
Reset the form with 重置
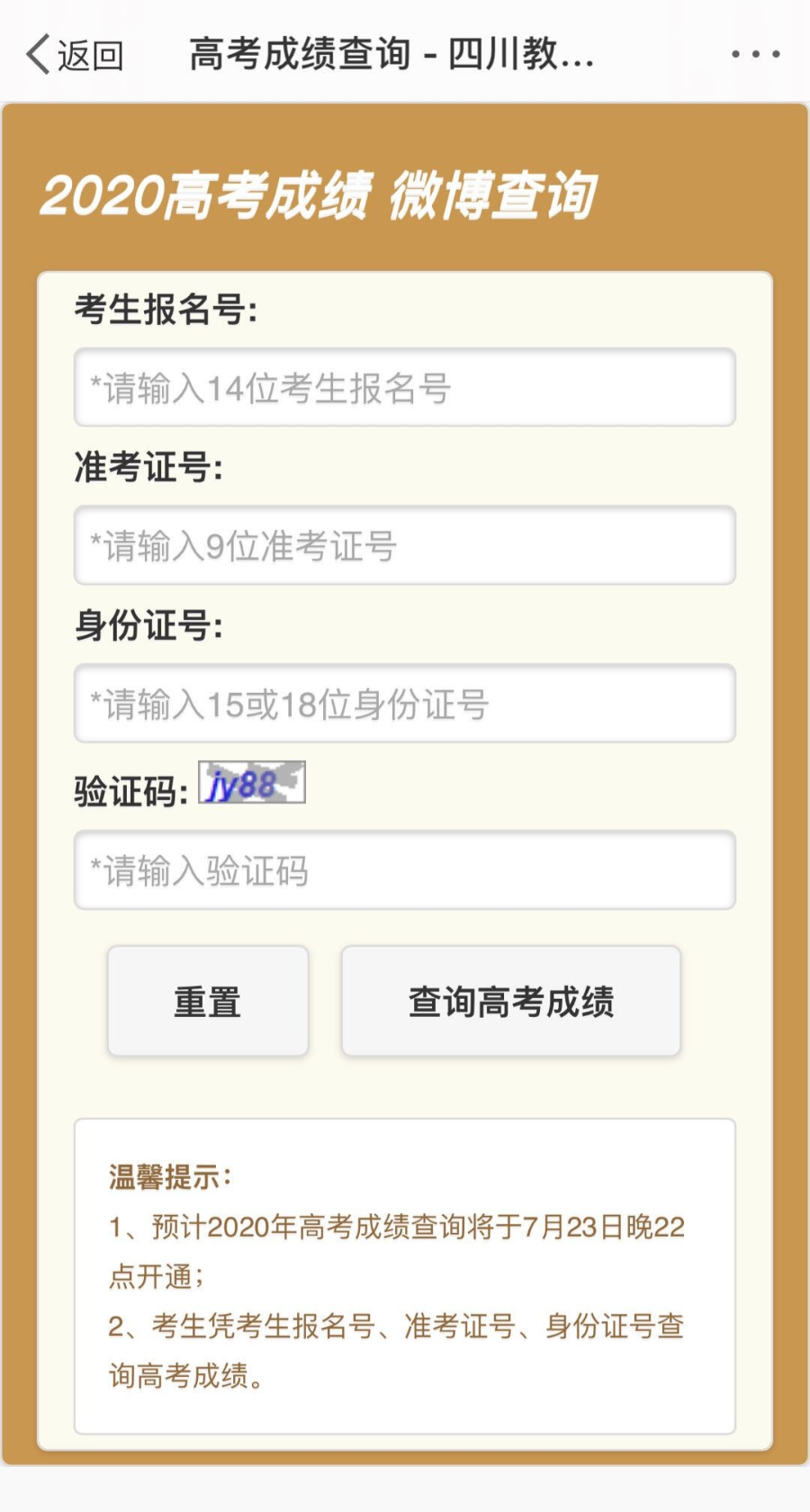[208, 1001]
